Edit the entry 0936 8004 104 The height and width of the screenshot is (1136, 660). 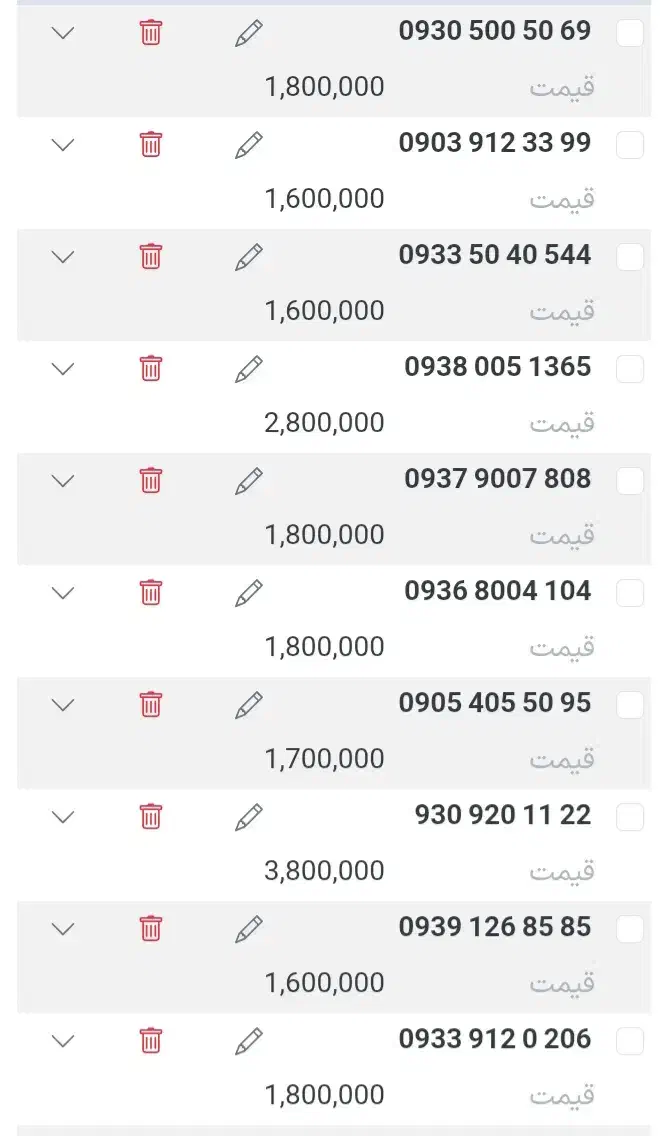click(x=249, y=593)
